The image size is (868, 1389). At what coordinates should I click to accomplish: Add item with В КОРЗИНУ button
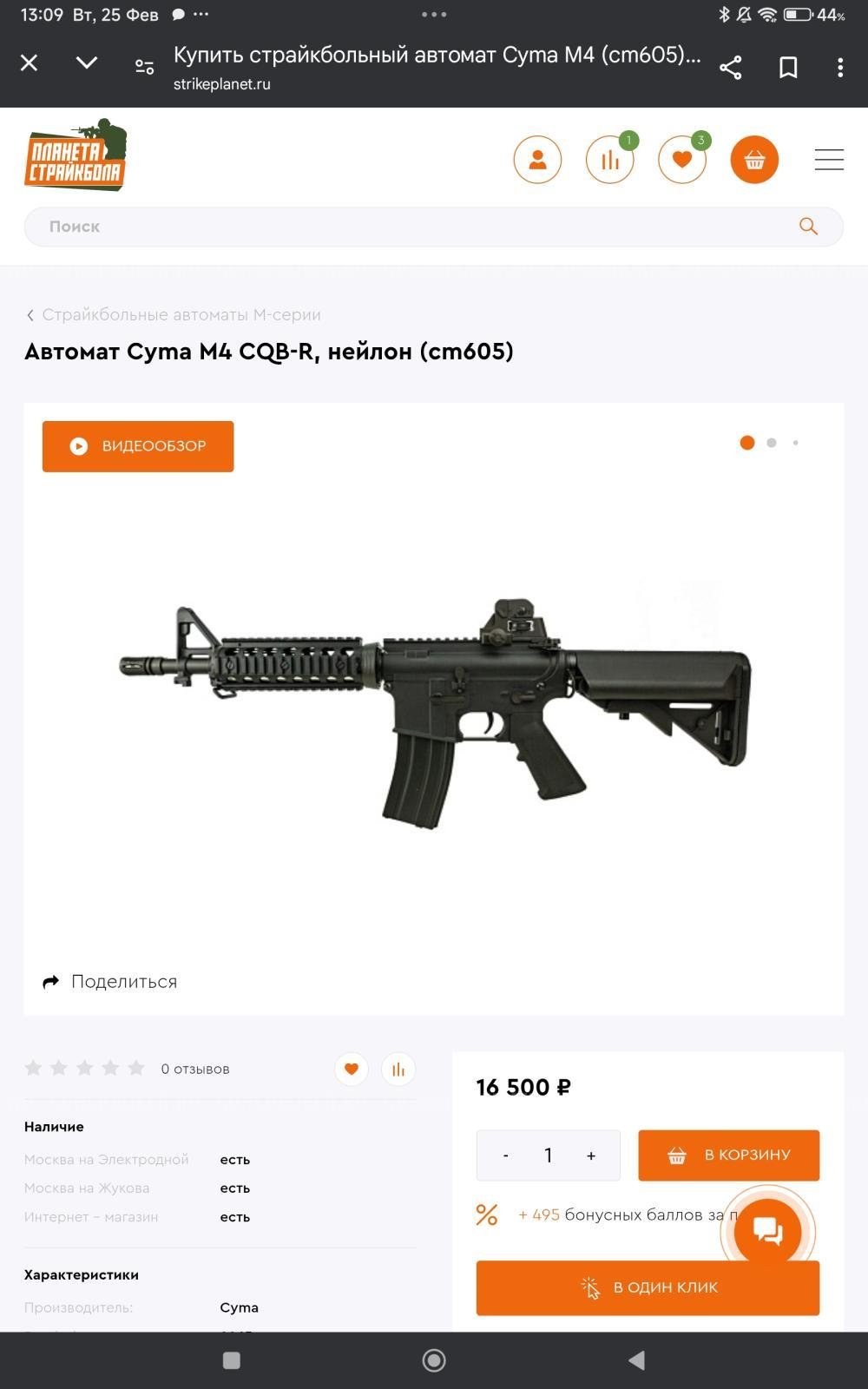click(728, 1155)
